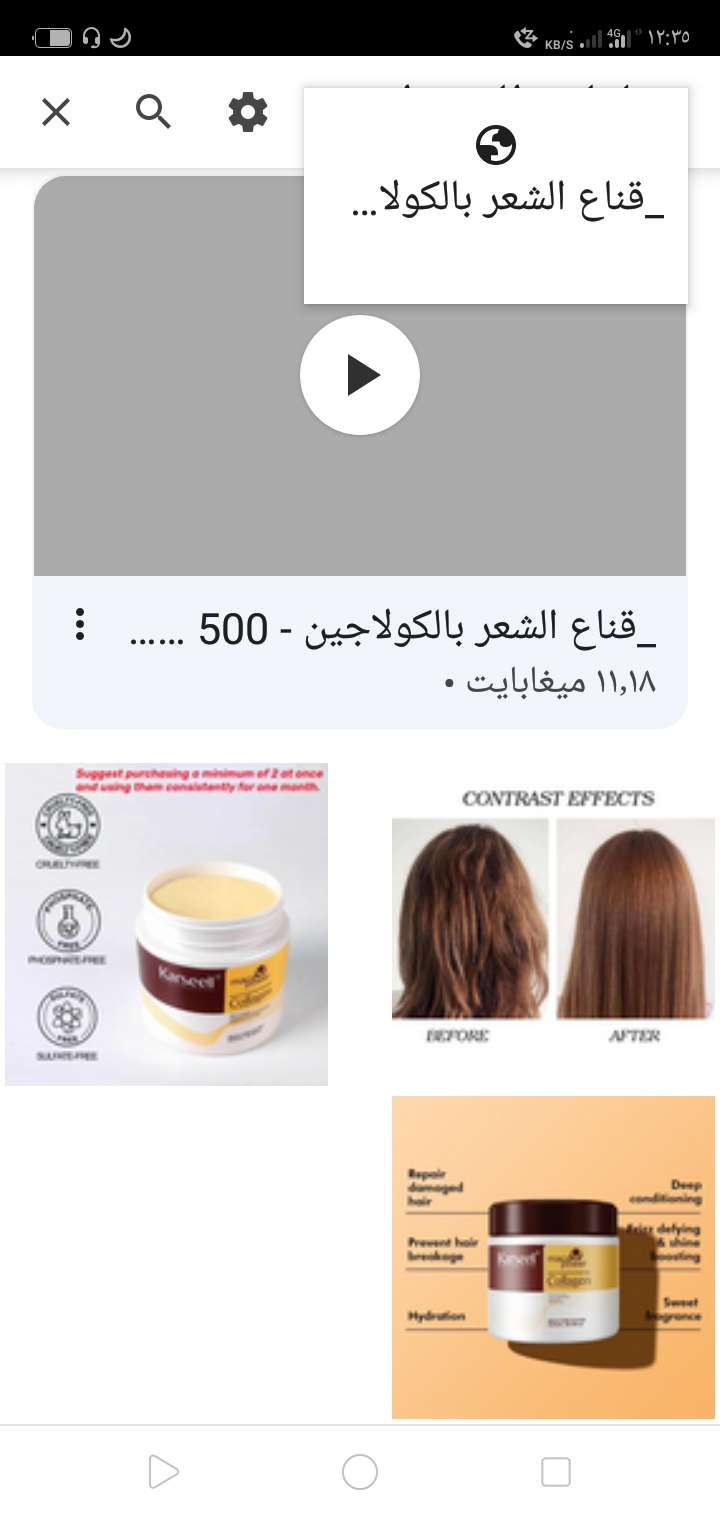Open the orange collagen benefits image

coord(553,1257)
